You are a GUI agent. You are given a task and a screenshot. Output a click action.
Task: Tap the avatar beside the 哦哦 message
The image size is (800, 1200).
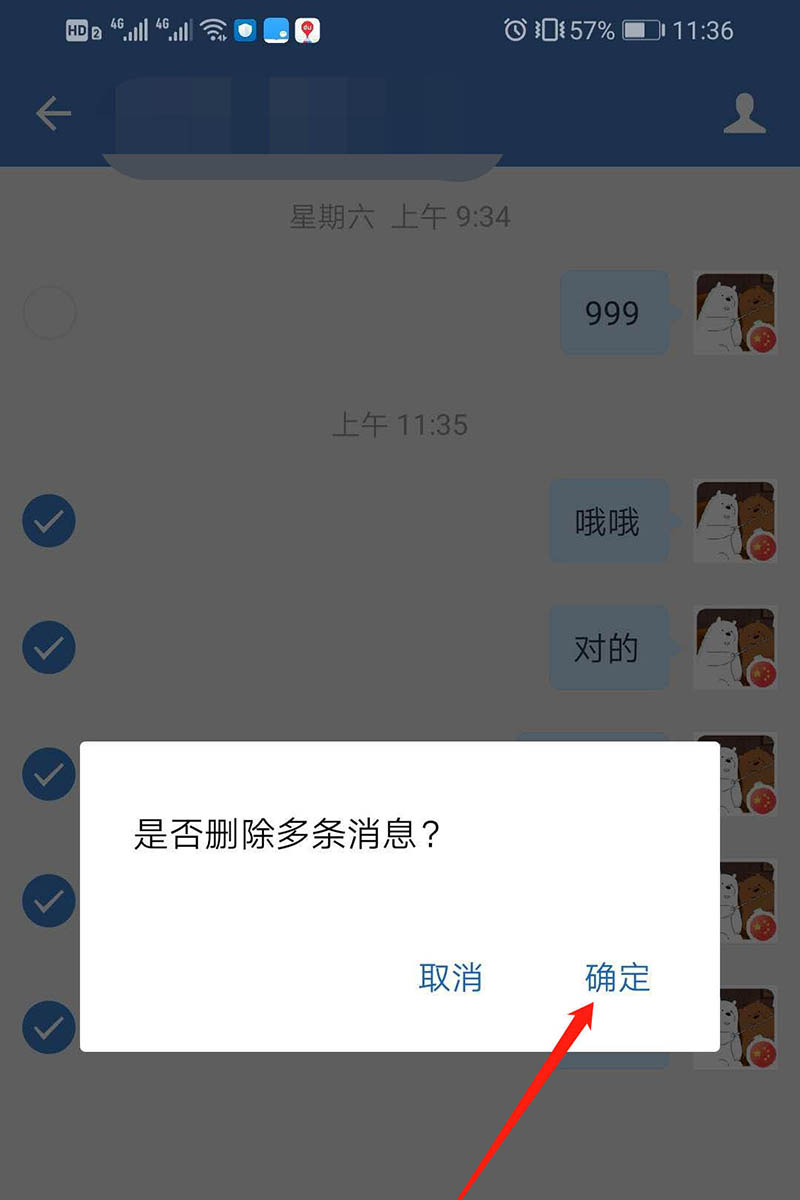[x=735, y=521]
